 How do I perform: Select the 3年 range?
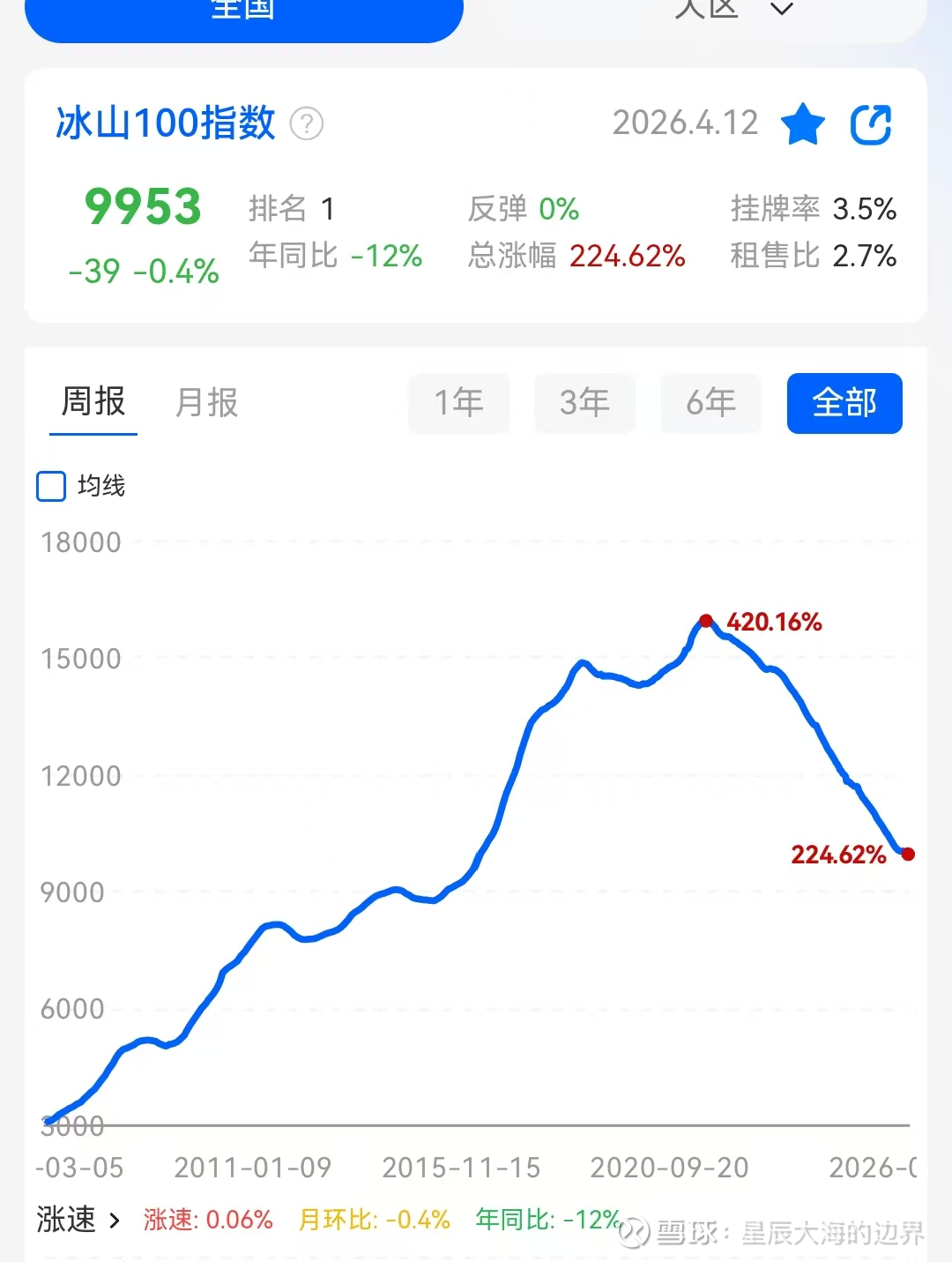point(584,403)
